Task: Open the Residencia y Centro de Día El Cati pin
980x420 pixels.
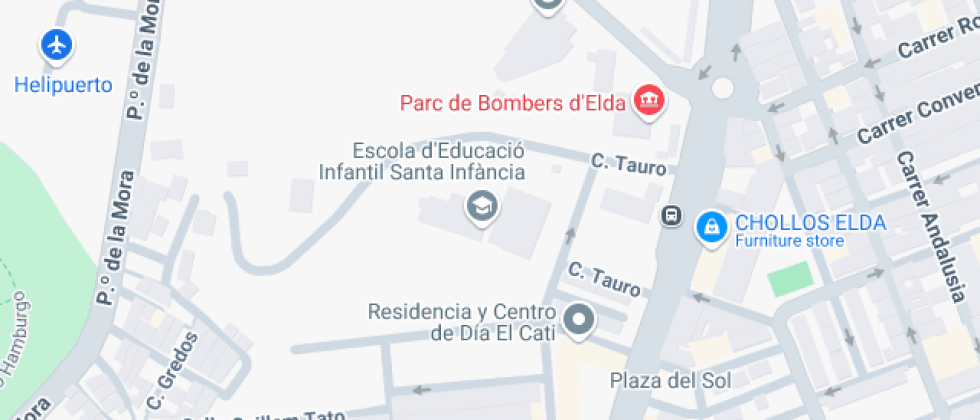Action: click(578, 321)
